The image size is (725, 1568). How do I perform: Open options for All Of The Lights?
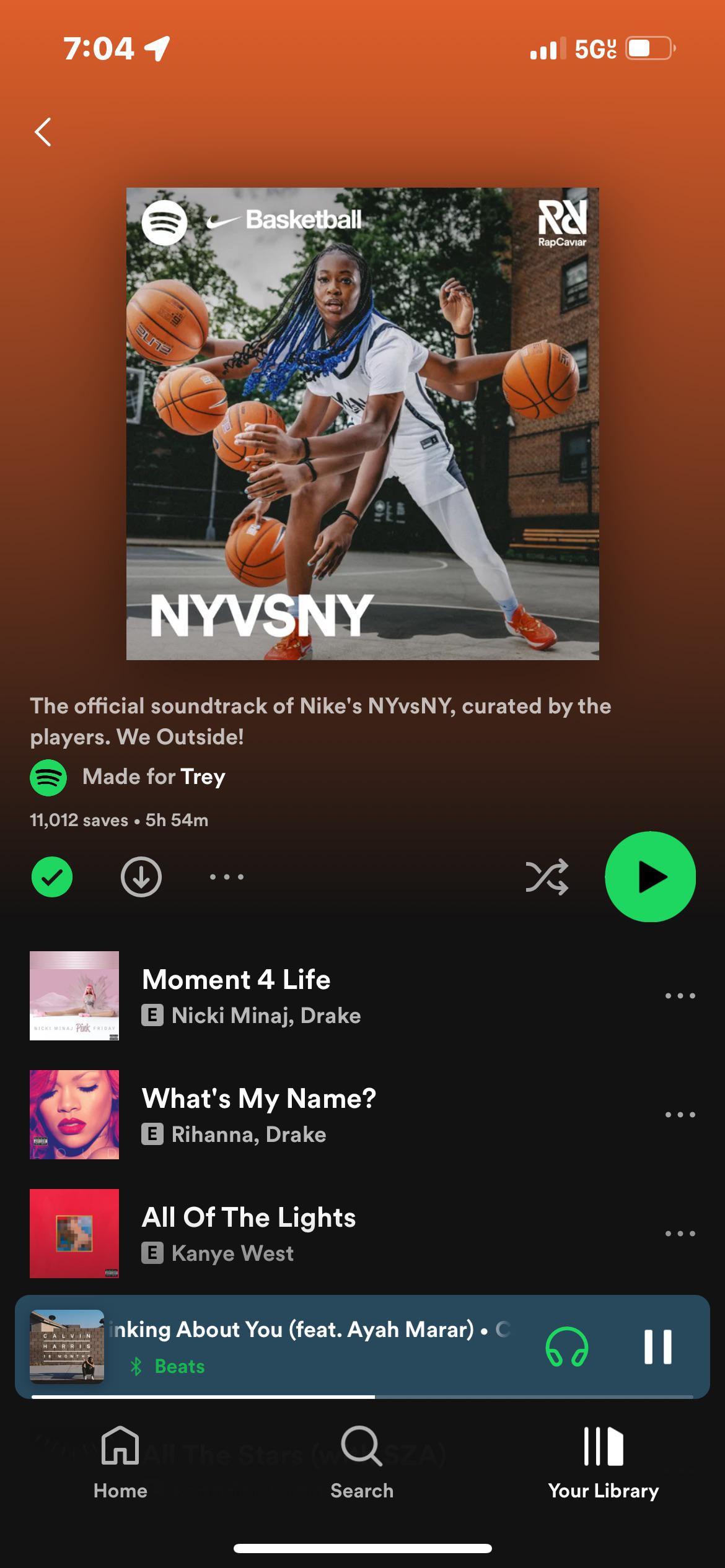(680, 1234)
